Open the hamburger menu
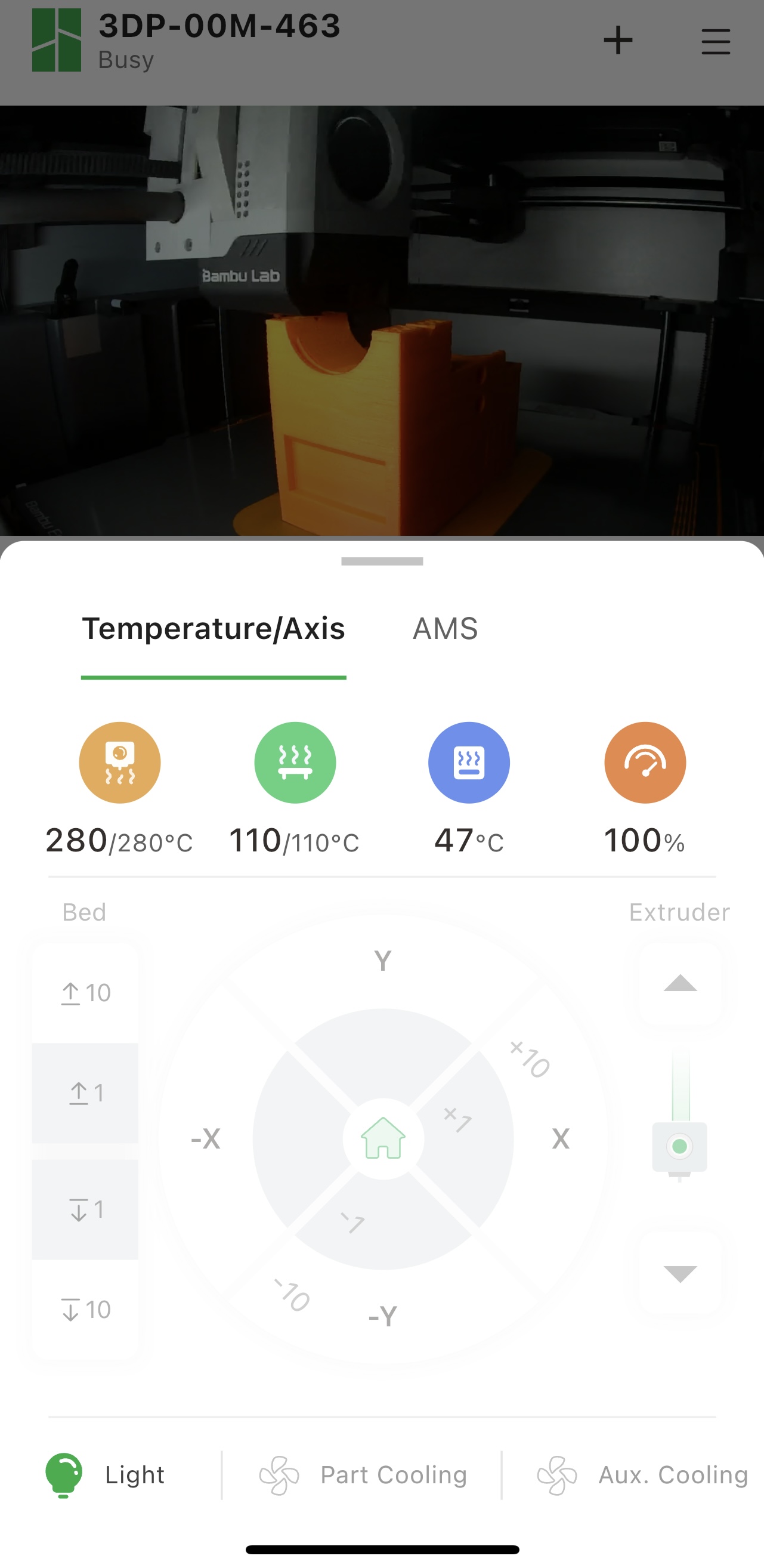 coord(715,41)
